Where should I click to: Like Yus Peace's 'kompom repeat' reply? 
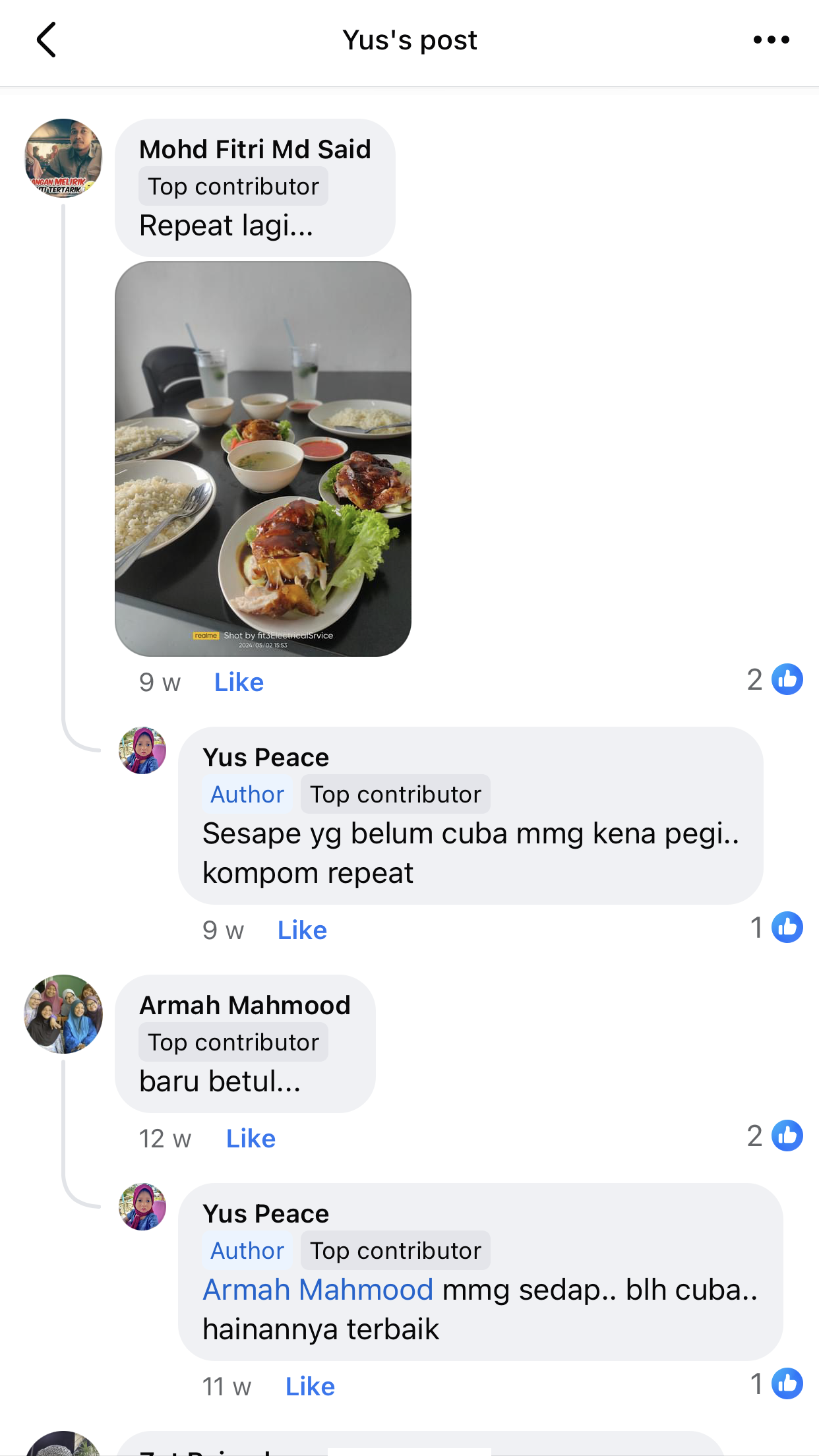point(302,930)
